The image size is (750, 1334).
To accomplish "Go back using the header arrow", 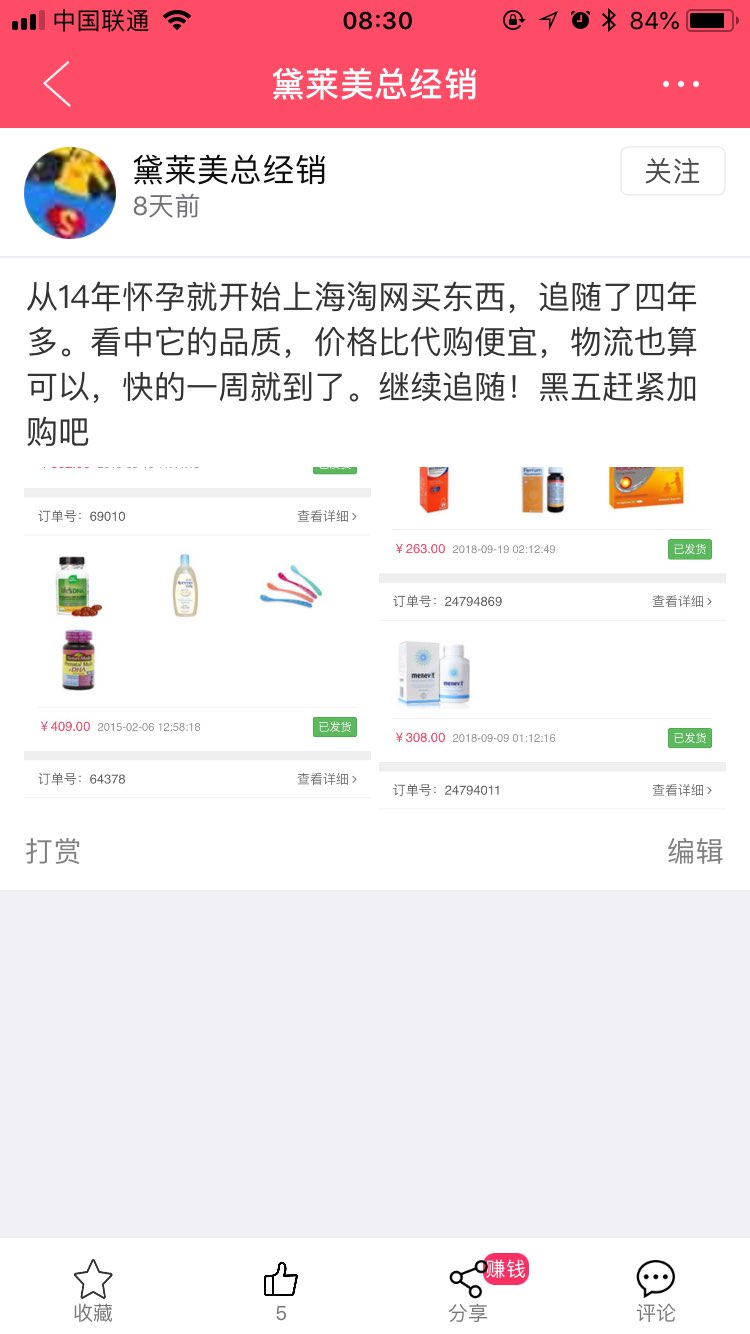I will point(57,84).
